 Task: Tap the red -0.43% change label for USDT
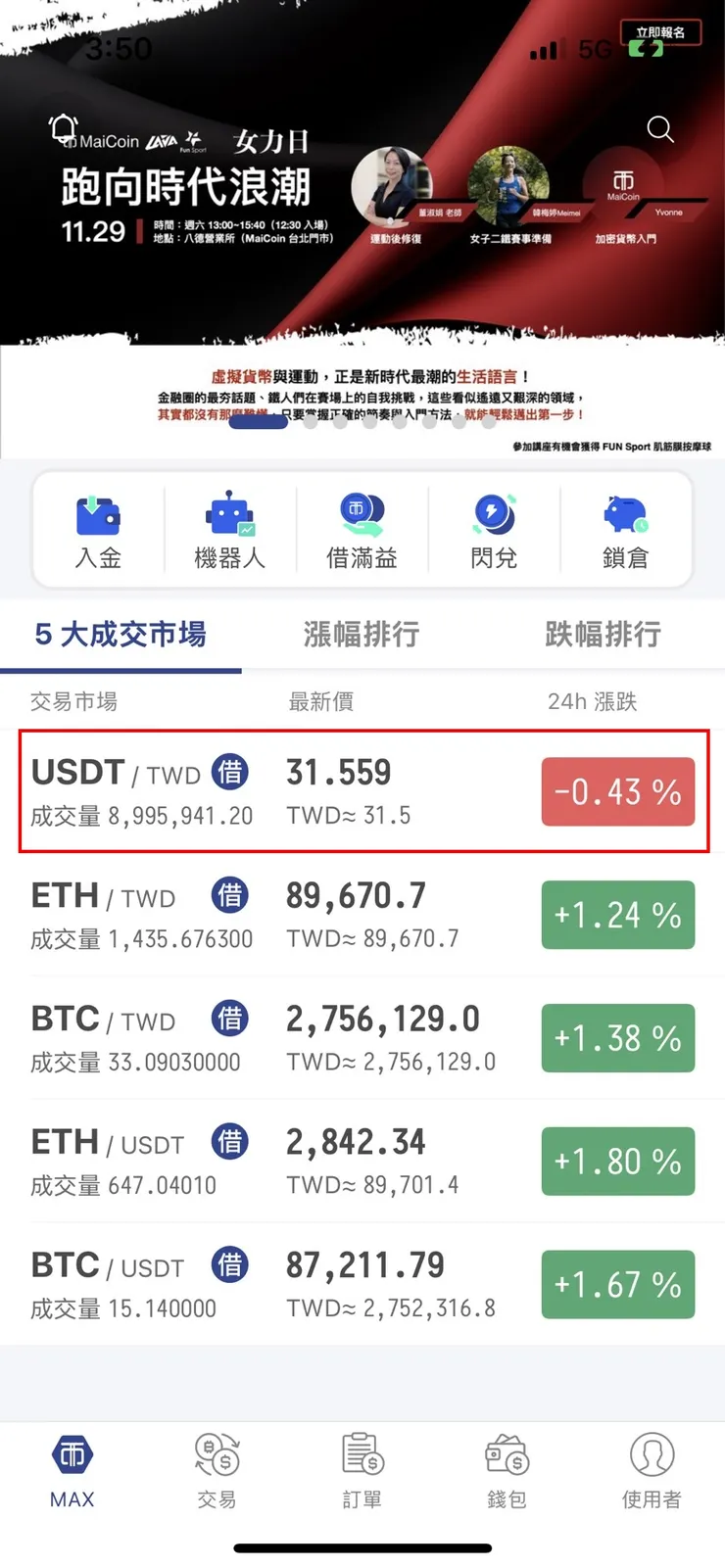(x=617, y=791)
